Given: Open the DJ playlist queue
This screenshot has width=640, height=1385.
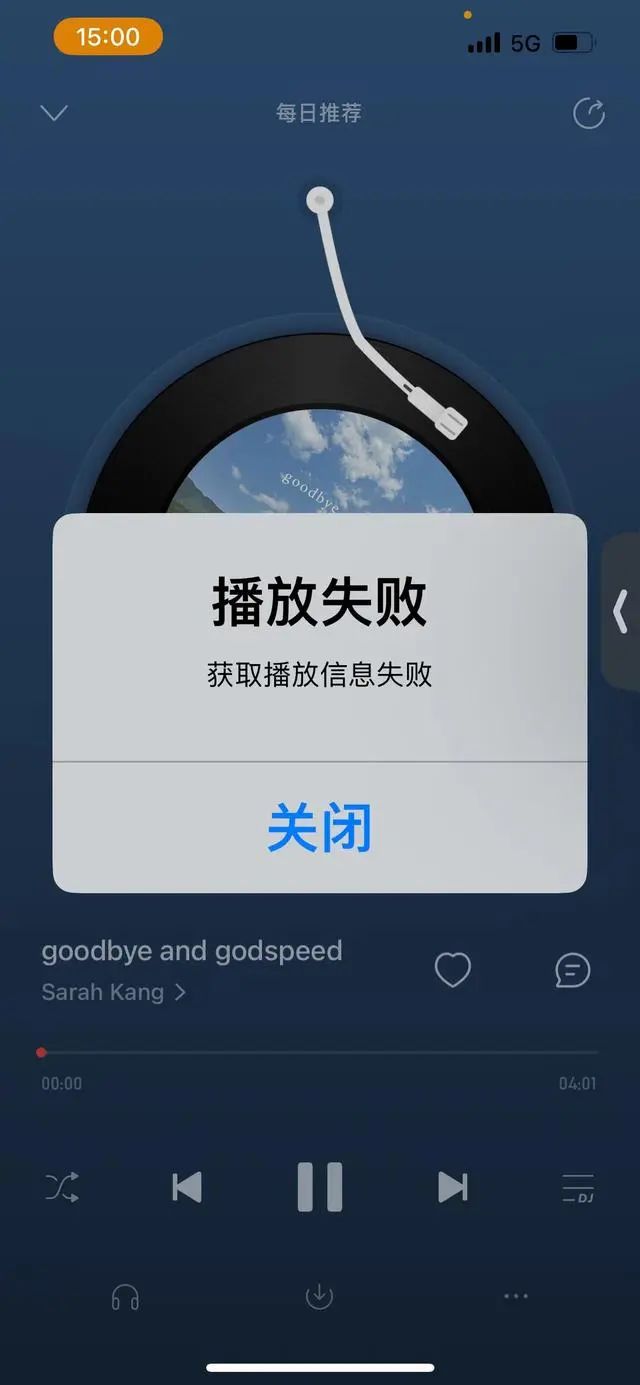Looking at the screenshot, I should (x=578, y=1187).
